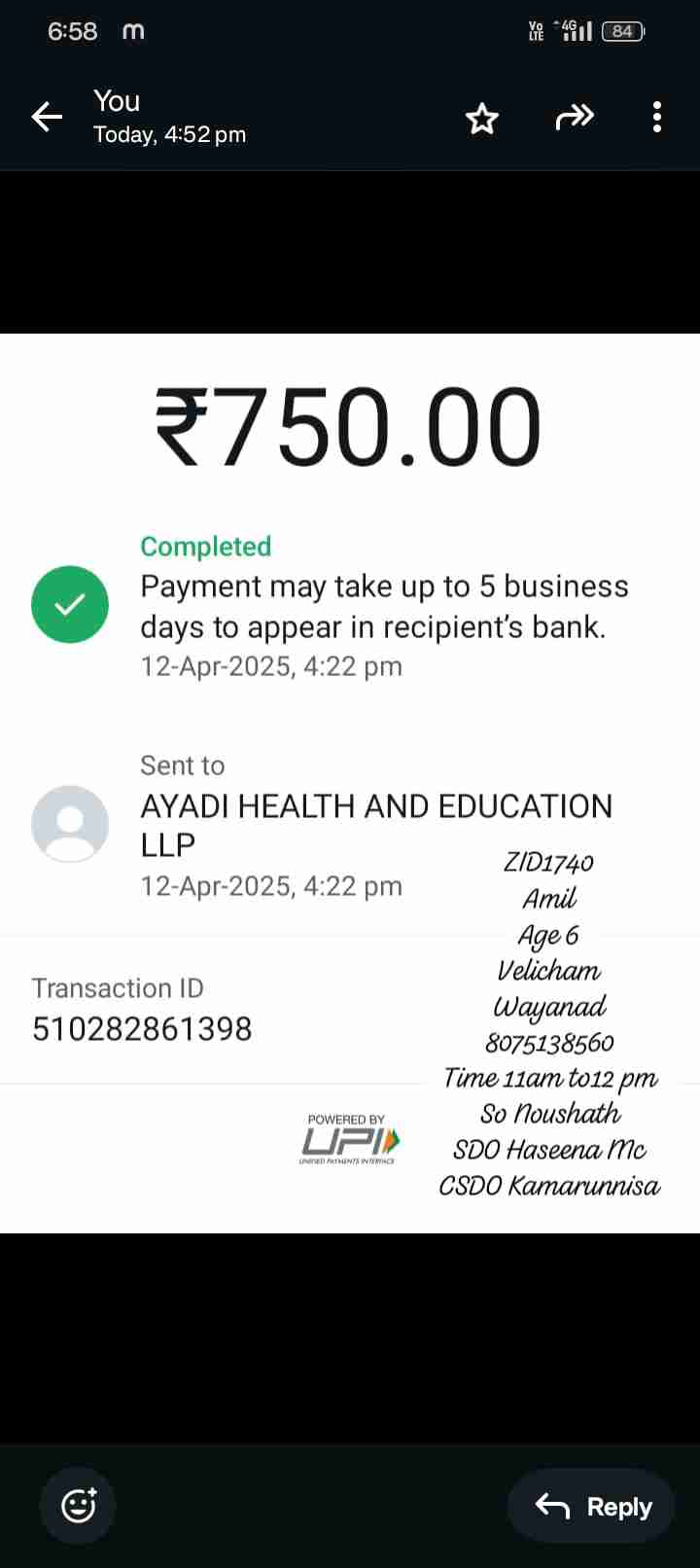
Task: Tap the Reply button
Action: pos(592,1506)
